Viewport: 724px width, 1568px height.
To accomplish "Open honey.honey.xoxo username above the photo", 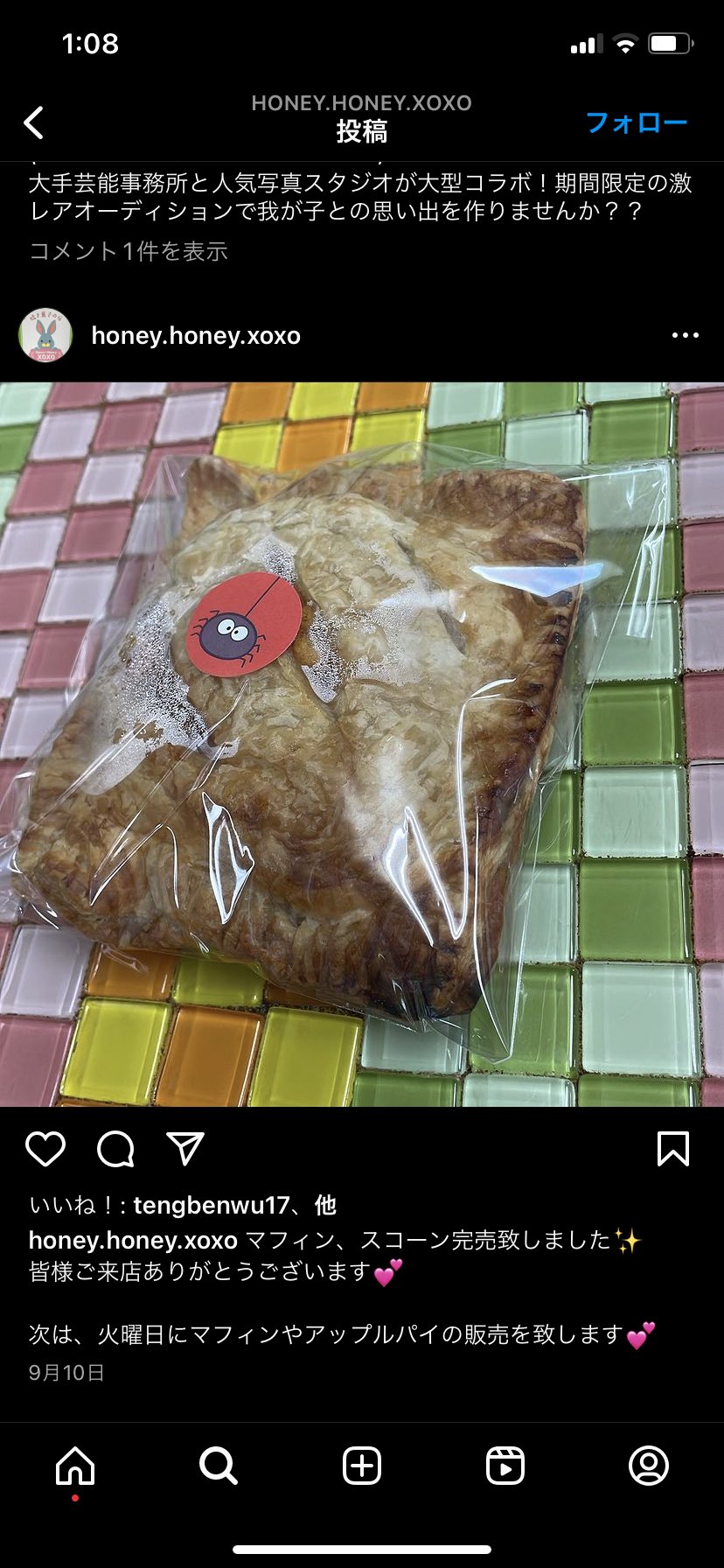I will pos(196,336).
